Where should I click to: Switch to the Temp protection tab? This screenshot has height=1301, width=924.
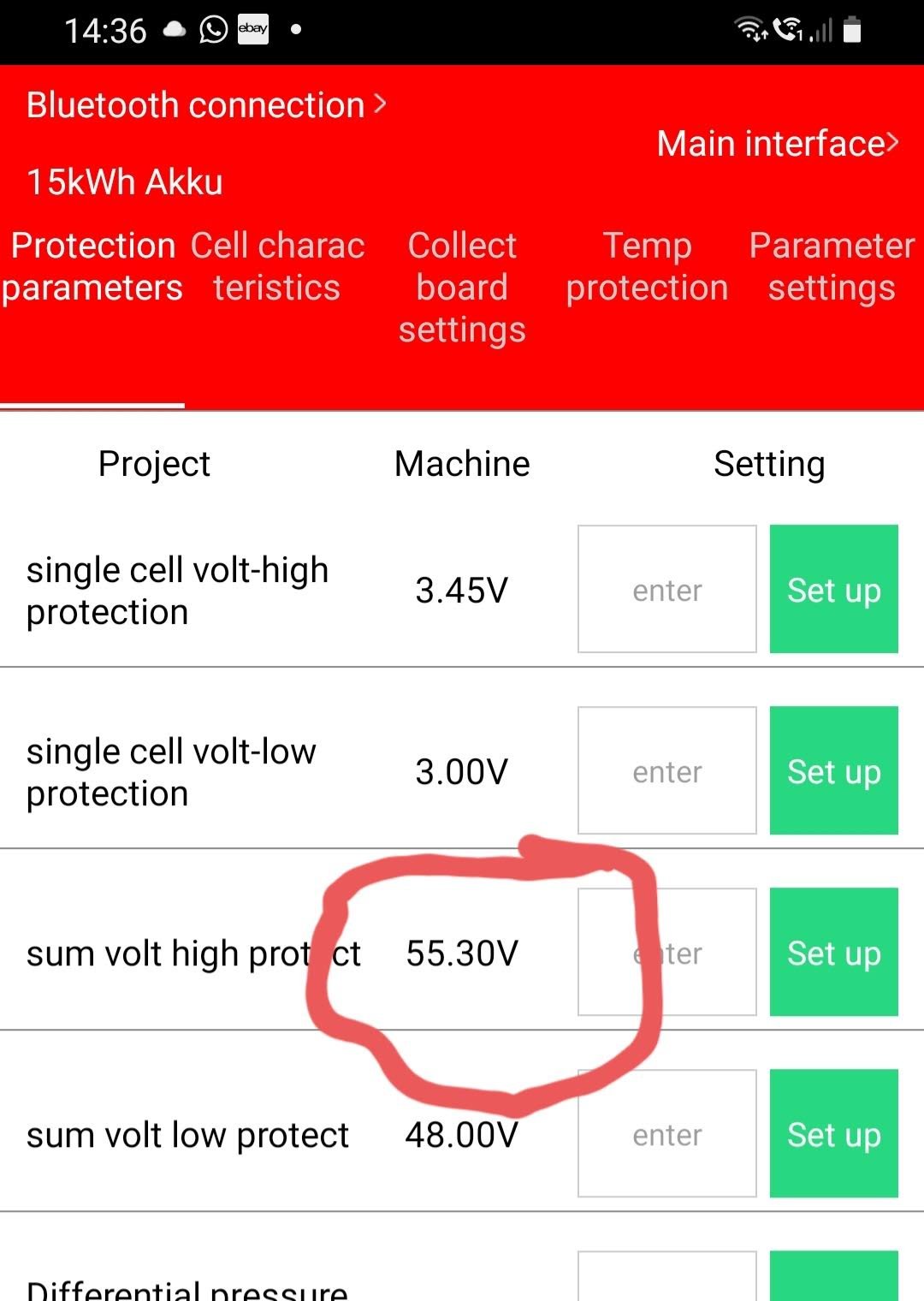[x=647, y=267]
